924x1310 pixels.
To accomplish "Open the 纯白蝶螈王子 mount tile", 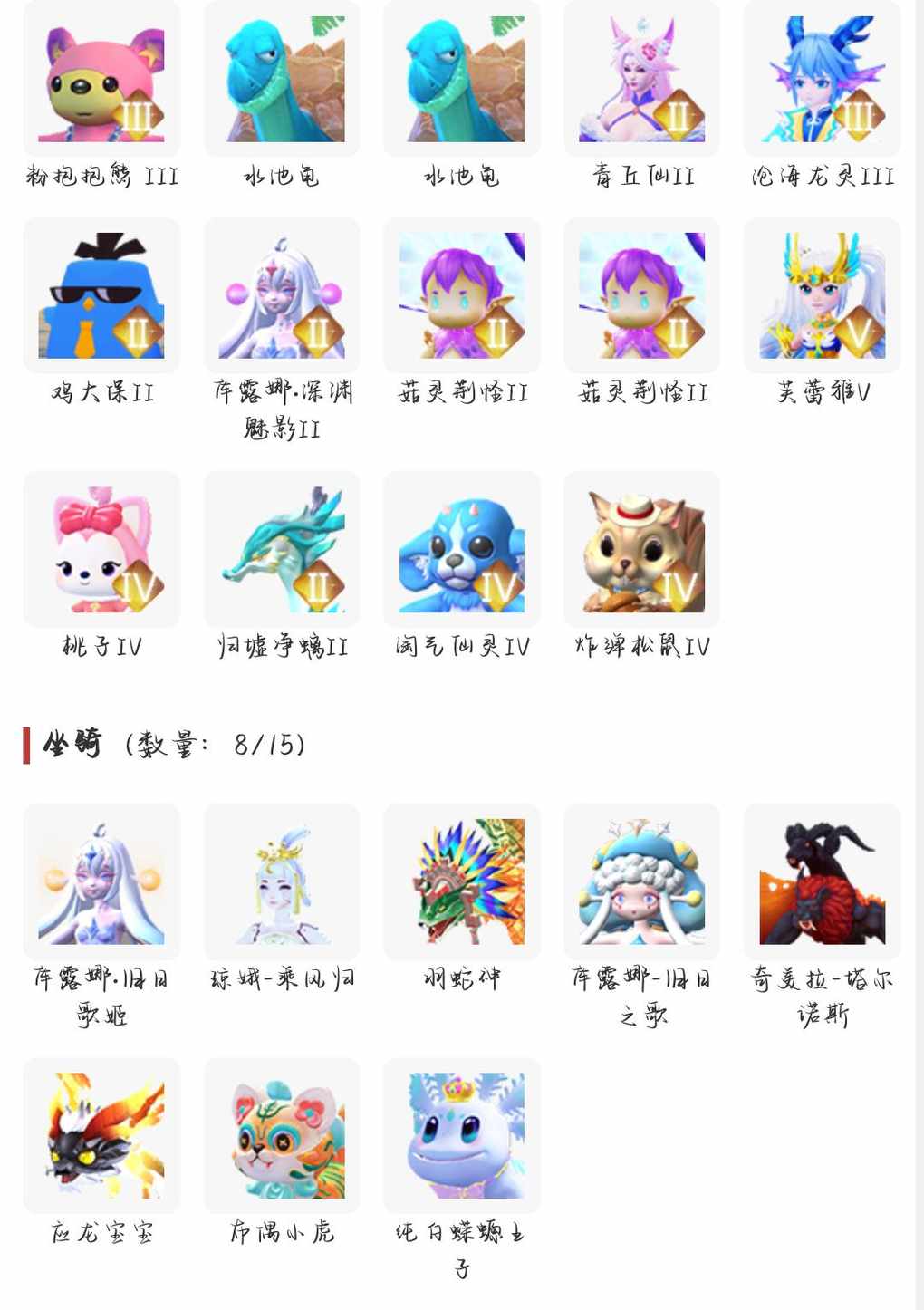I will [462, 1136].
